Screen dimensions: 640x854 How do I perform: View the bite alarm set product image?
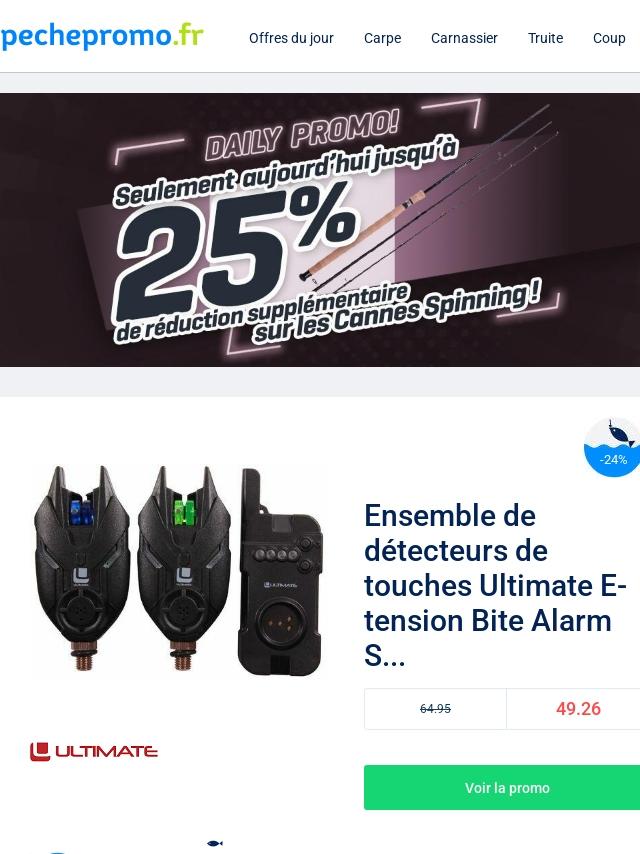179,570
